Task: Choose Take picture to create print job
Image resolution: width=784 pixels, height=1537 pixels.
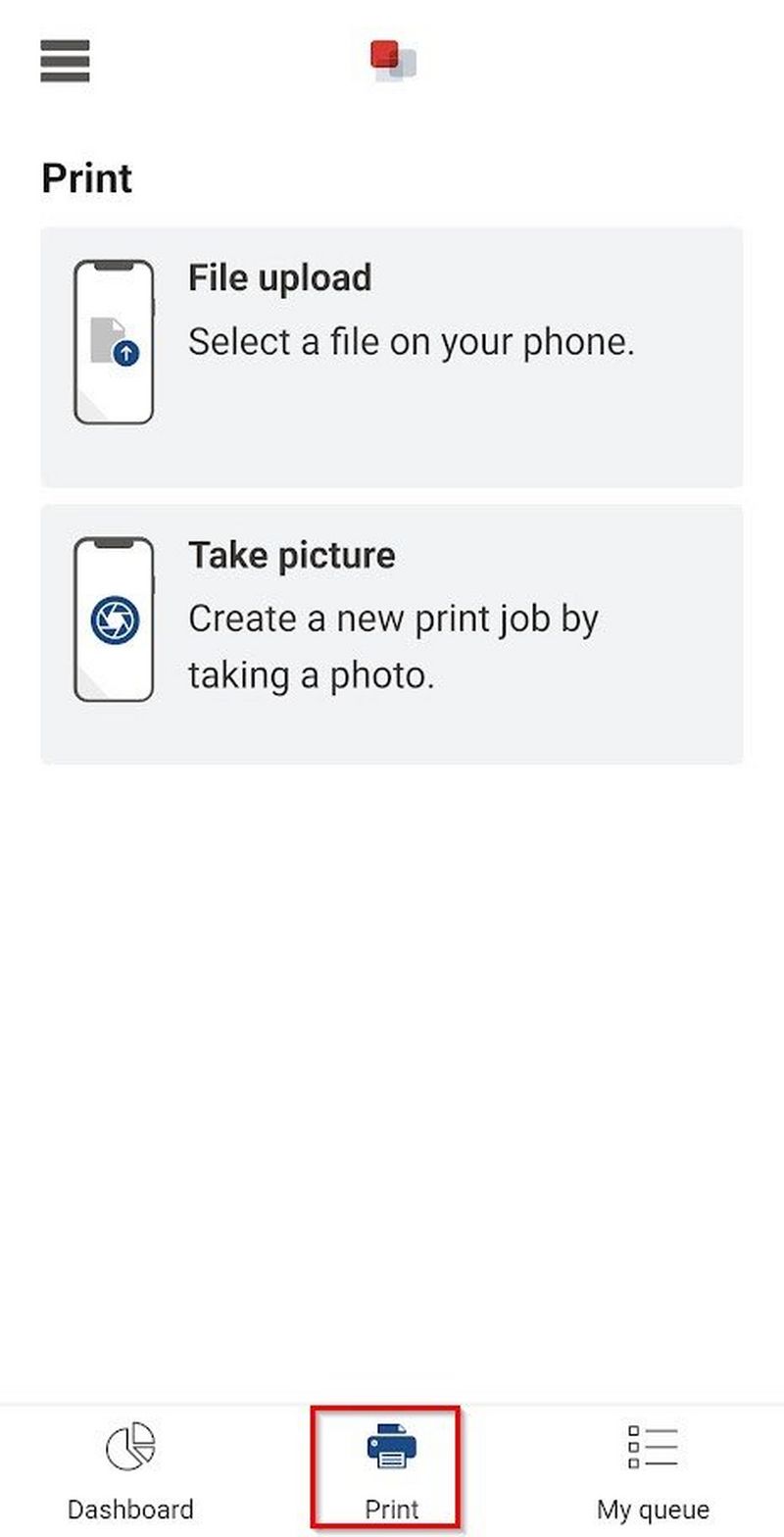Action: point(391,634)
